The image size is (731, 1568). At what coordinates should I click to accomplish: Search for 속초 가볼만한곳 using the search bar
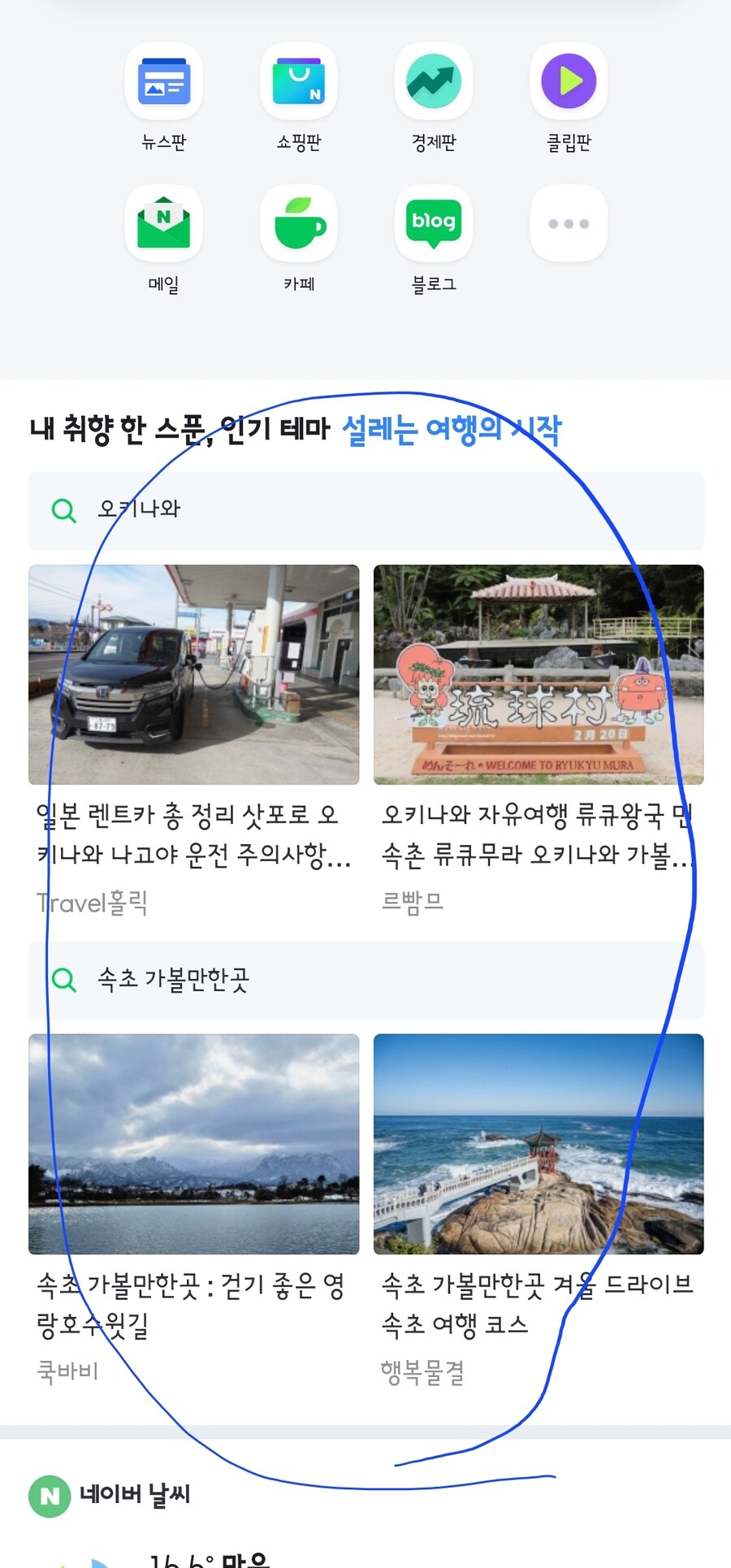tap(365, 981)
